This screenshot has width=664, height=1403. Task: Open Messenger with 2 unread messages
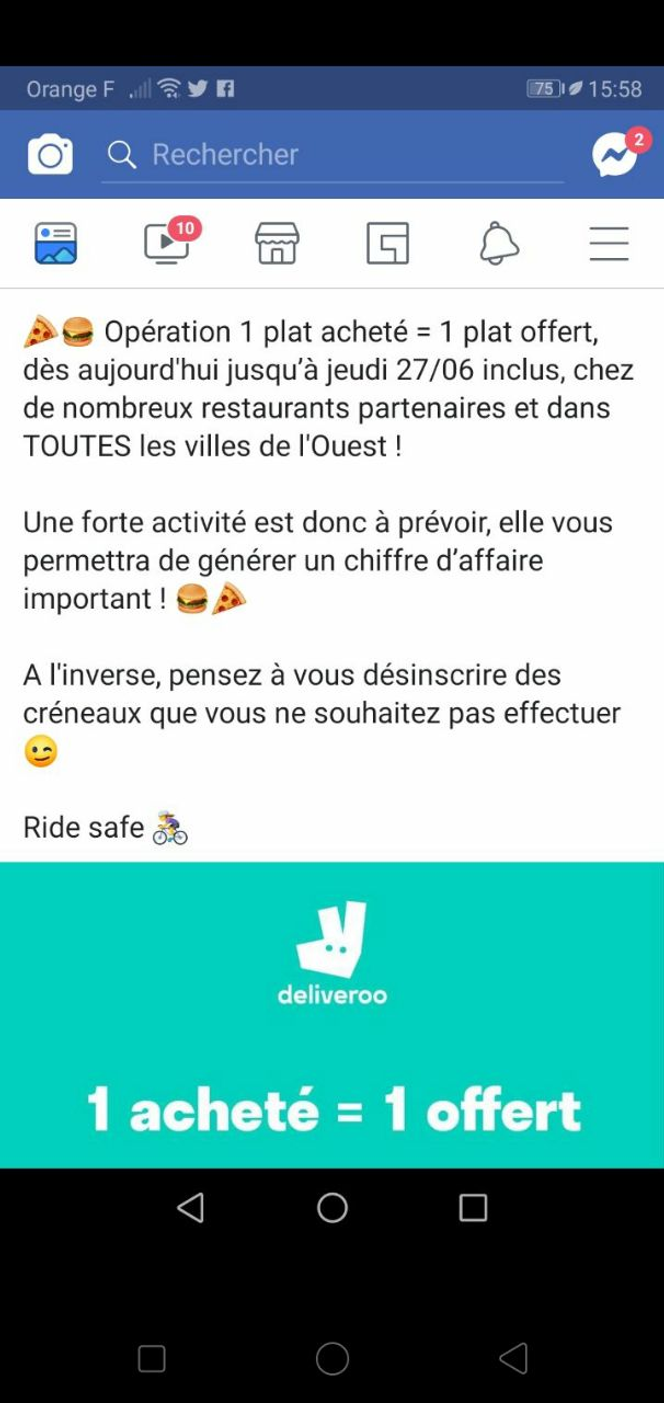[x=614, y=154]
